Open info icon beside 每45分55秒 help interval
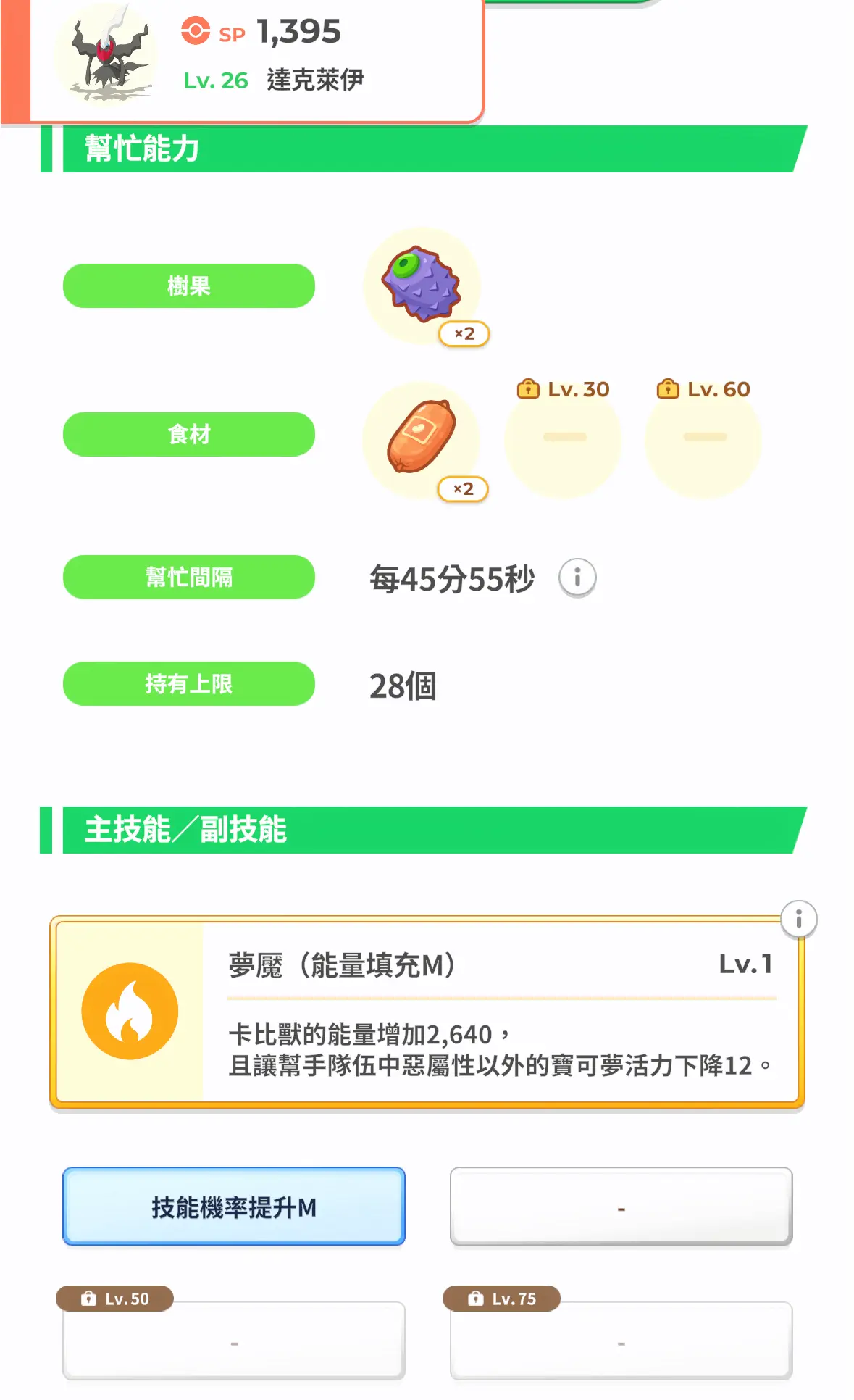The image size is (854, 1400). (577, 578)
